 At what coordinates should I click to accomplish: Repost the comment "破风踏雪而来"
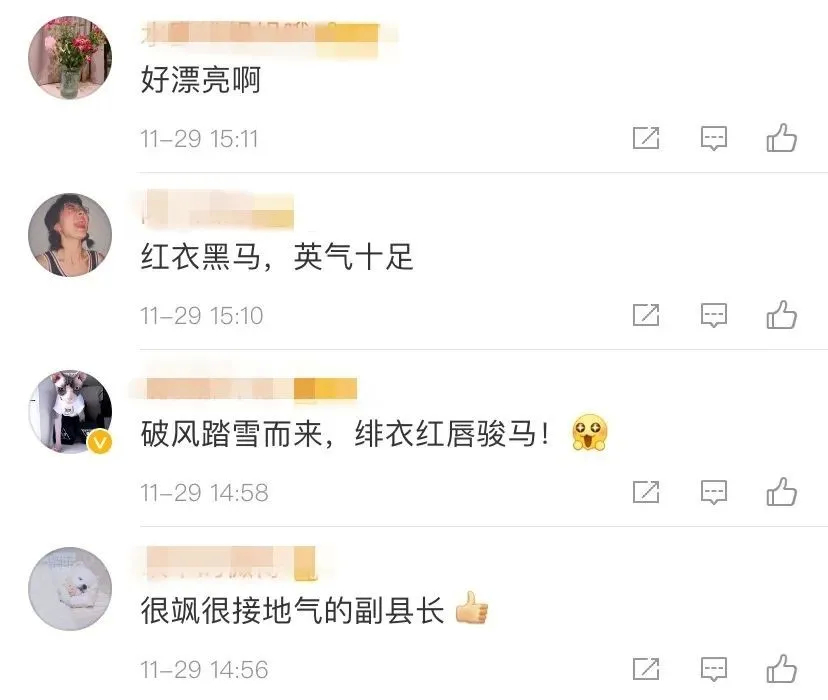coord(646,492)
